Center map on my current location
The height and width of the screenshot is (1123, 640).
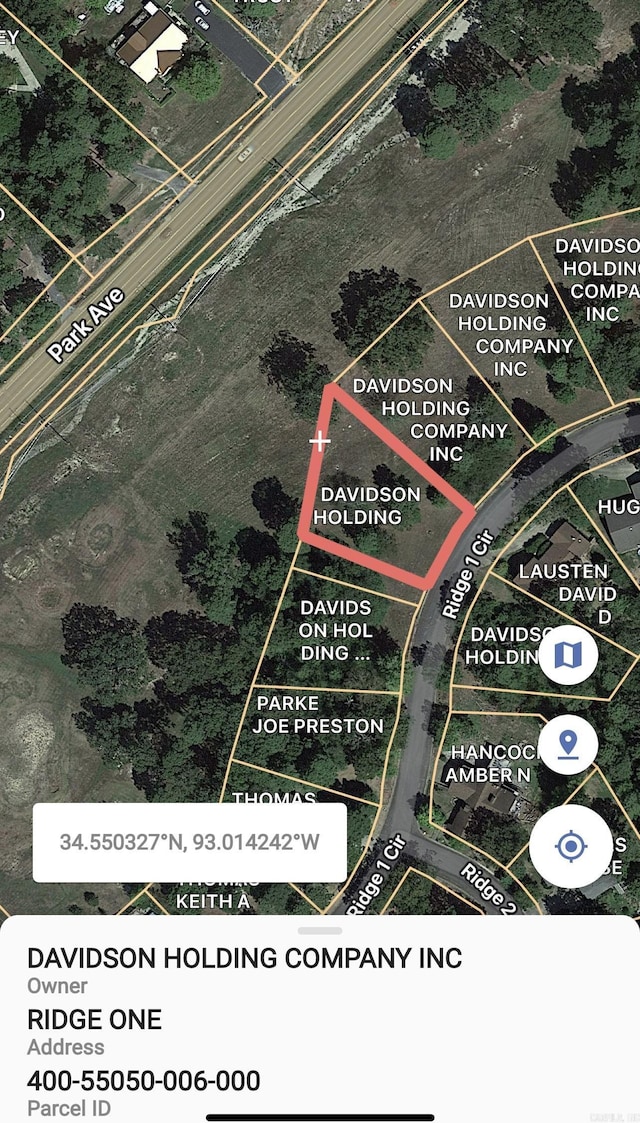point(570,847)
